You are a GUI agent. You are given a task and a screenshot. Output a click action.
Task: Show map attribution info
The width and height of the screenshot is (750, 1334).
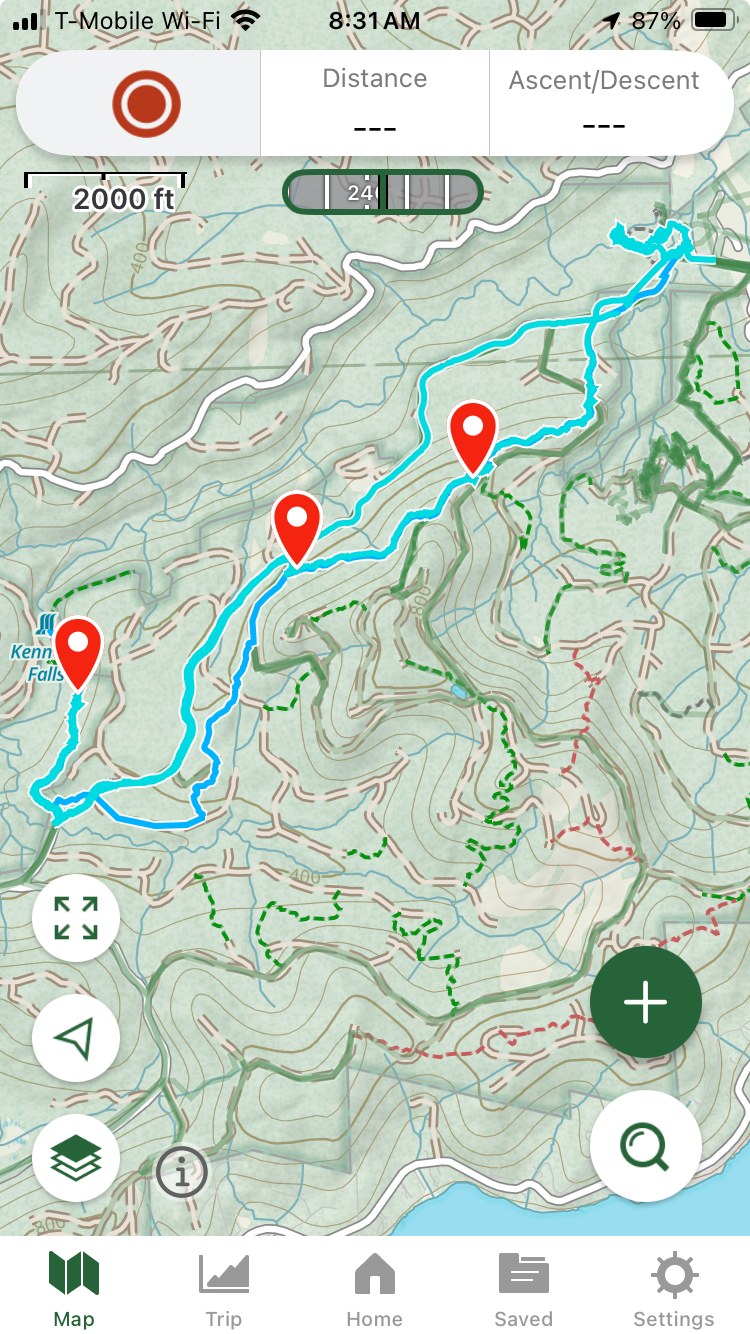(x=182, y=1171)
